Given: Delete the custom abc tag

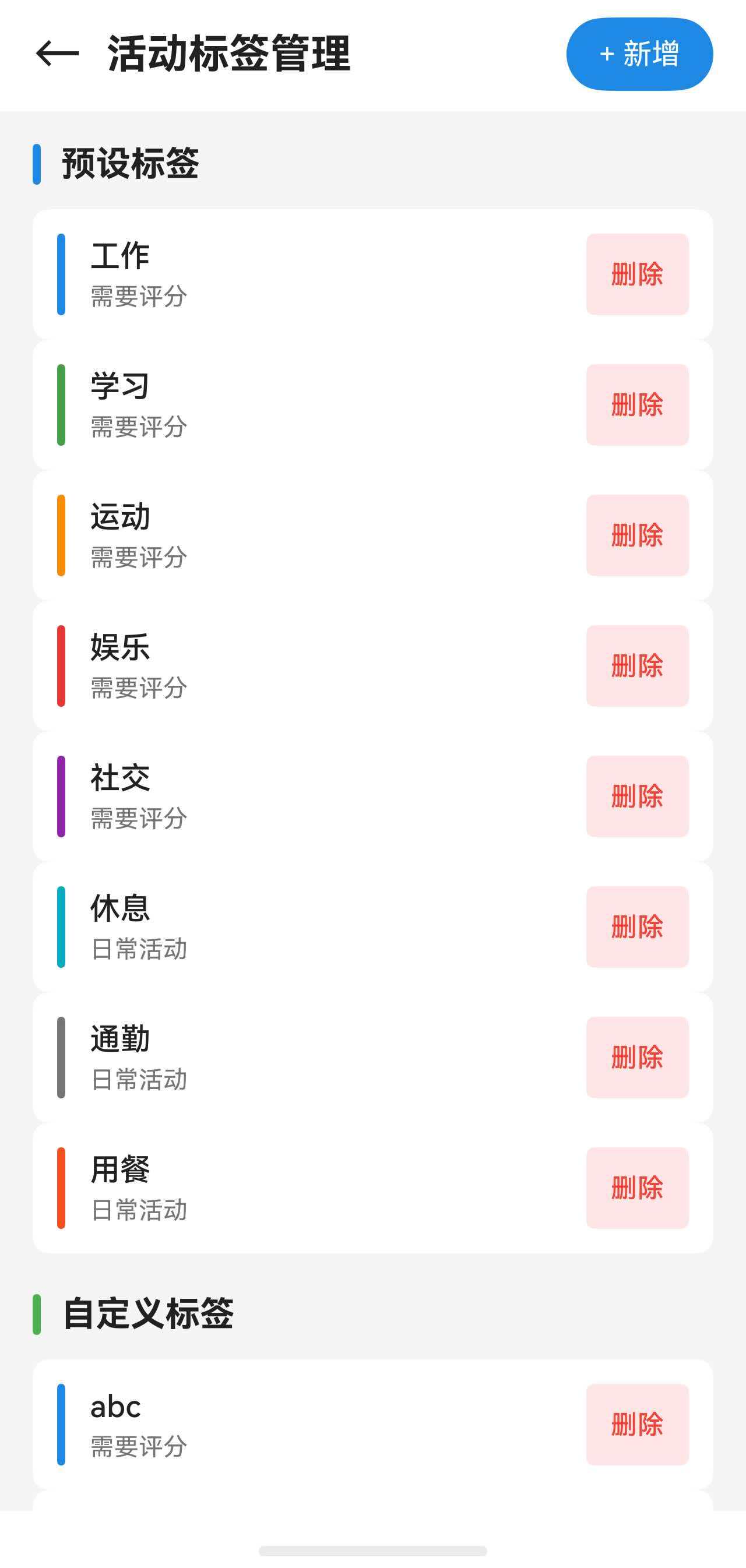Looking at the screenshot, I should [x=637, y=1424].
